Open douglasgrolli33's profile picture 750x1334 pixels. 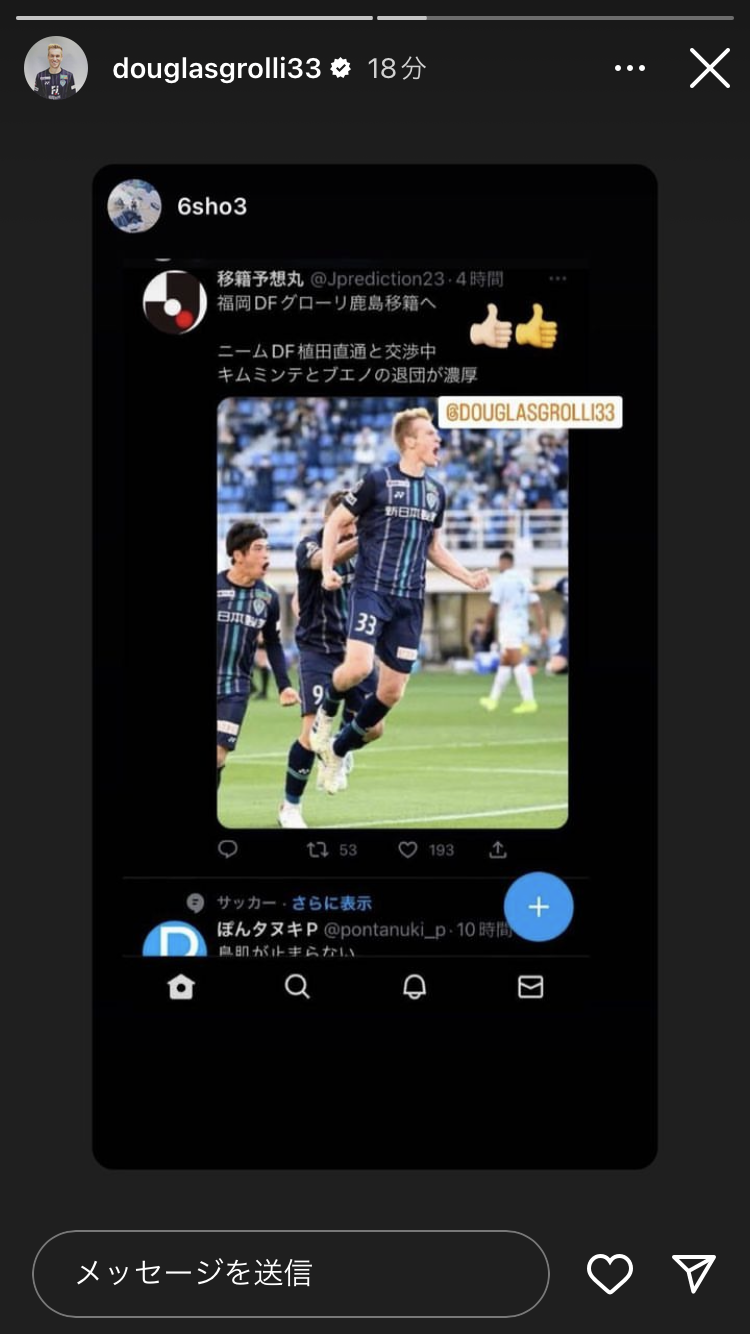pos(56,68)
